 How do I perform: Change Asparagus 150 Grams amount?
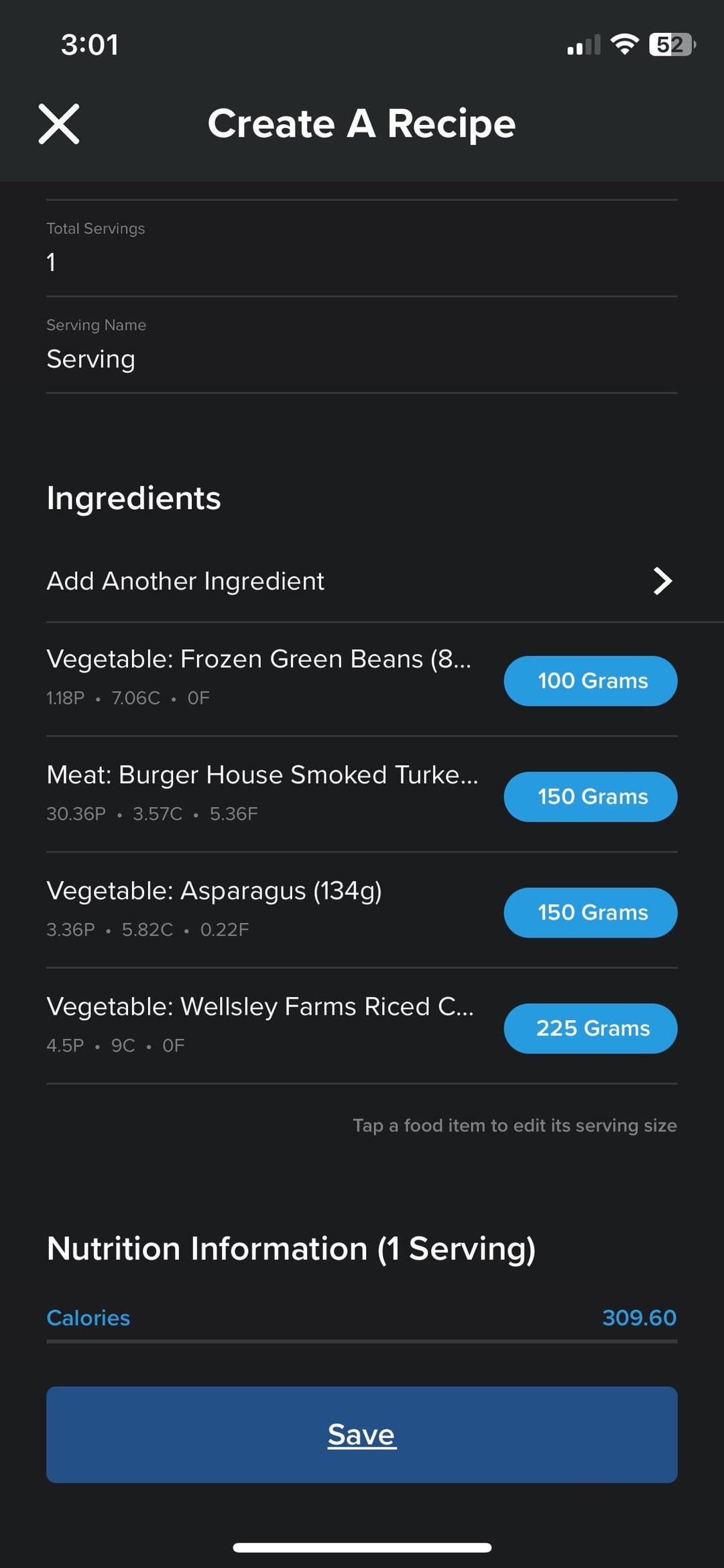click(x=591, y=913)
